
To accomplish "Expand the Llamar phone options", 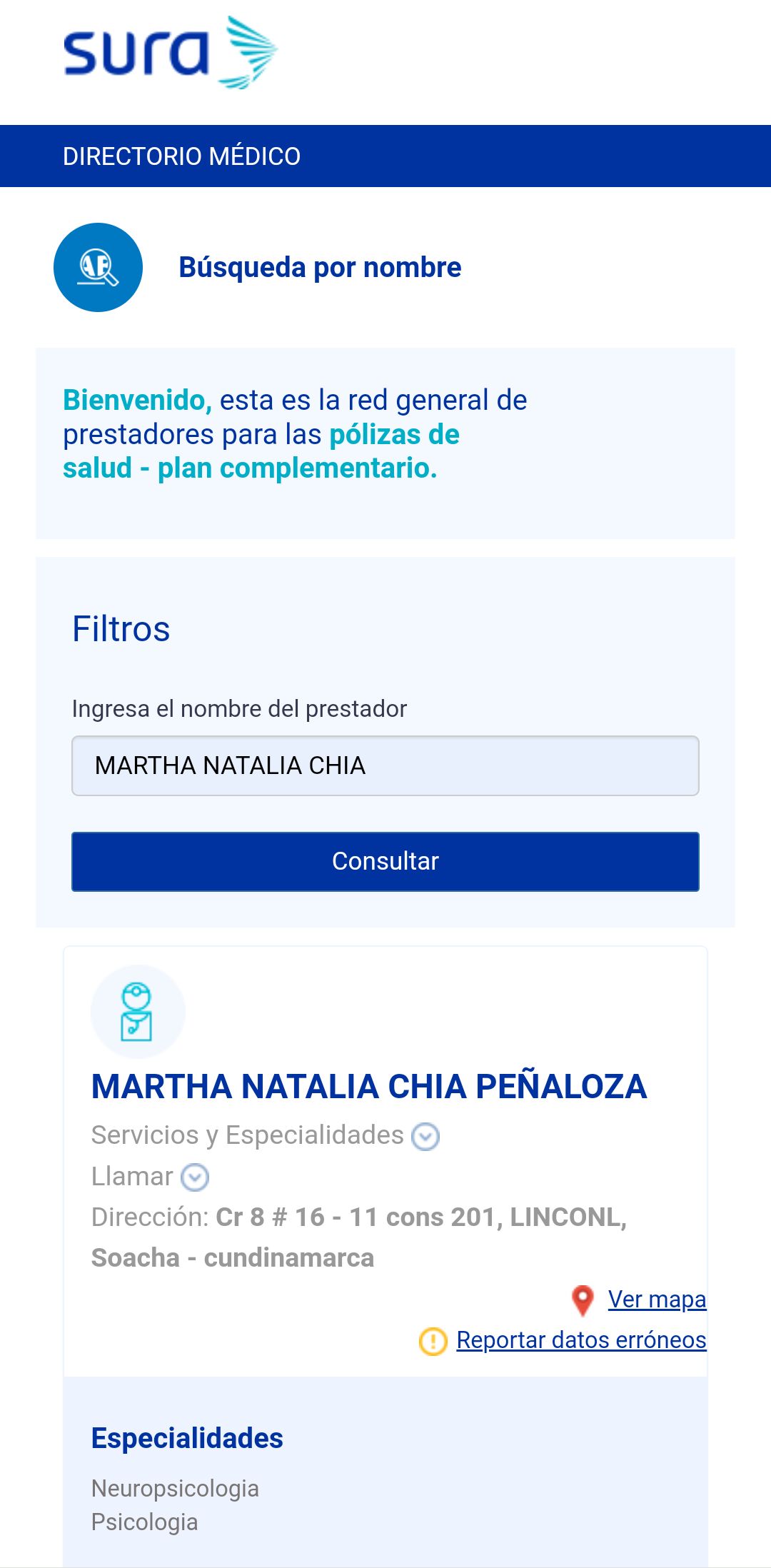I will point(193,1176).
